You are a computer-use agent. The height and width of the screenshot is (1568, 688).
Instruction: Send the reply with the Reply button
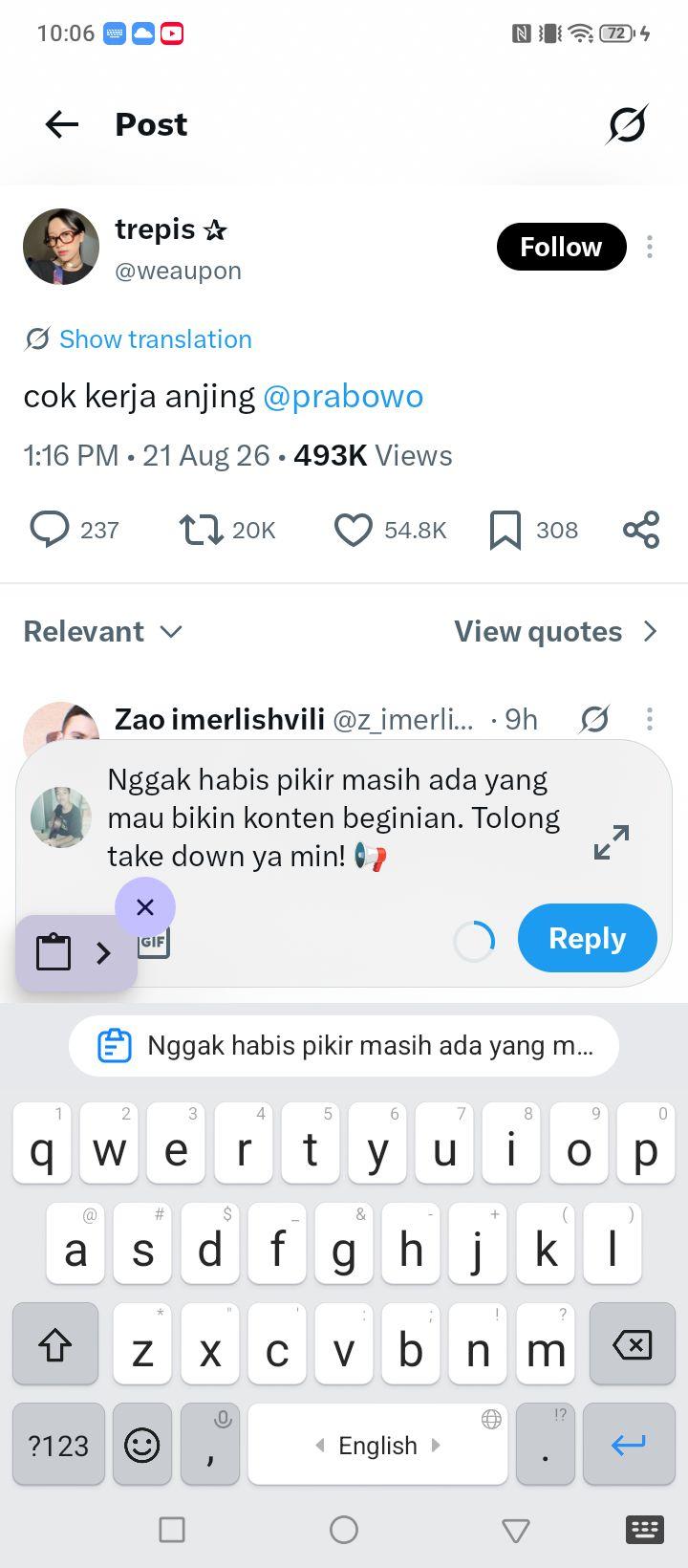tap(588, 938)
